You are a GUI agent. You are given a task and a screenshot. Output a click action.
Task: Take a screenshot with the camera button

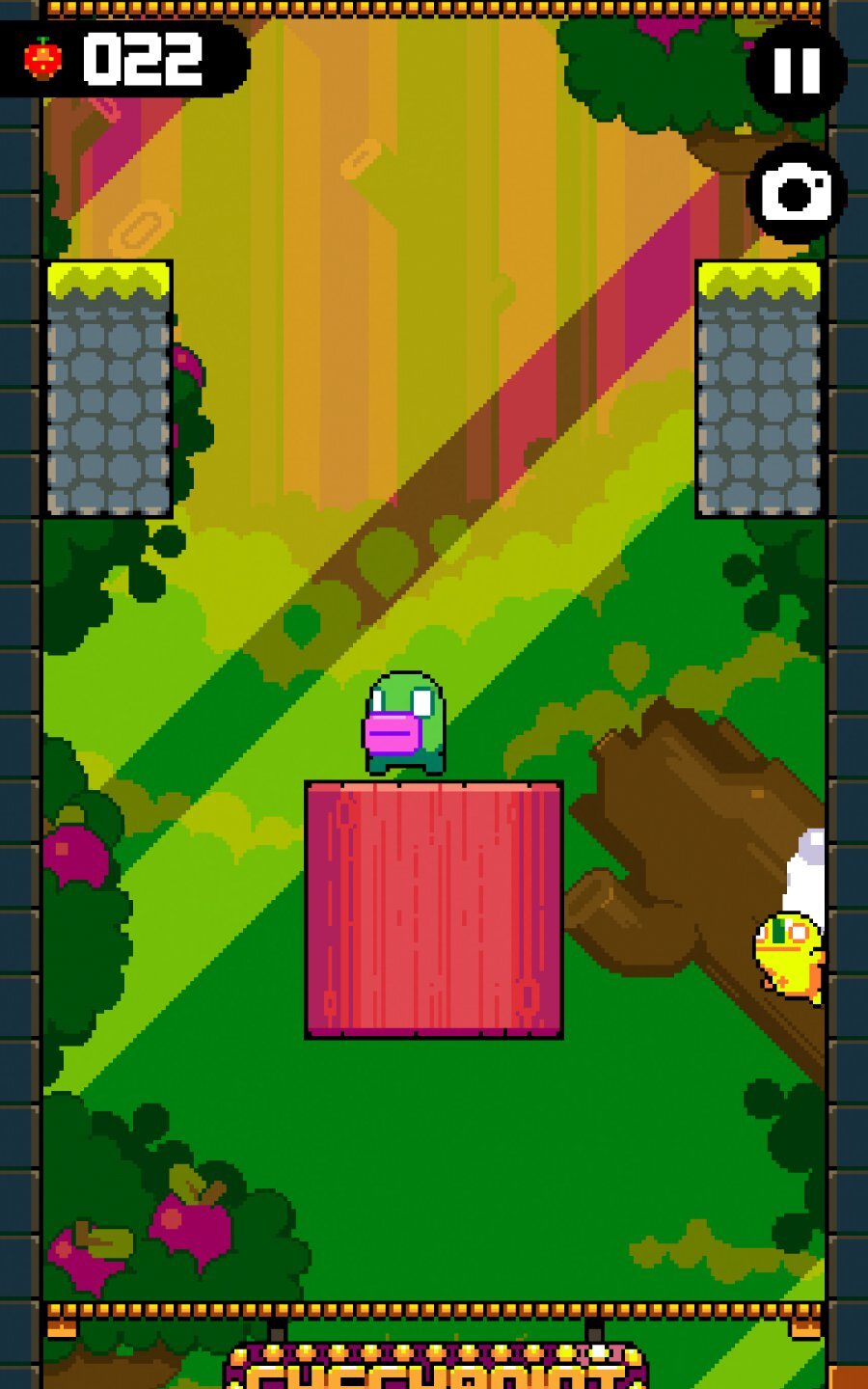pos(797,193)
